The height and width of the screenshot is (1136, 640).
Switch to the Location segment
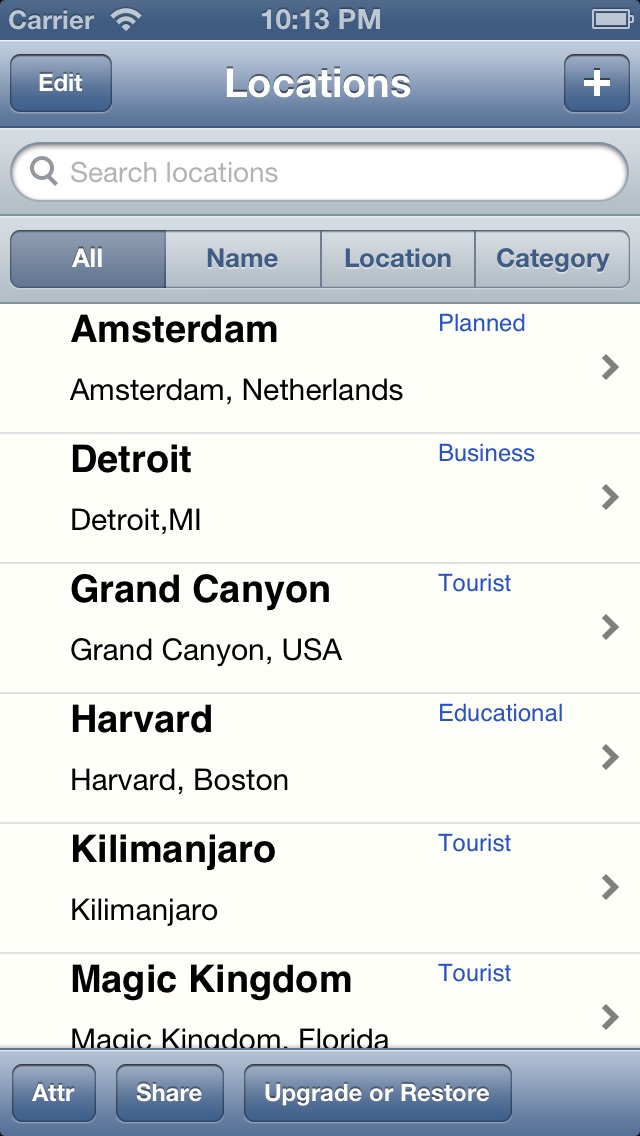[397, 259]
